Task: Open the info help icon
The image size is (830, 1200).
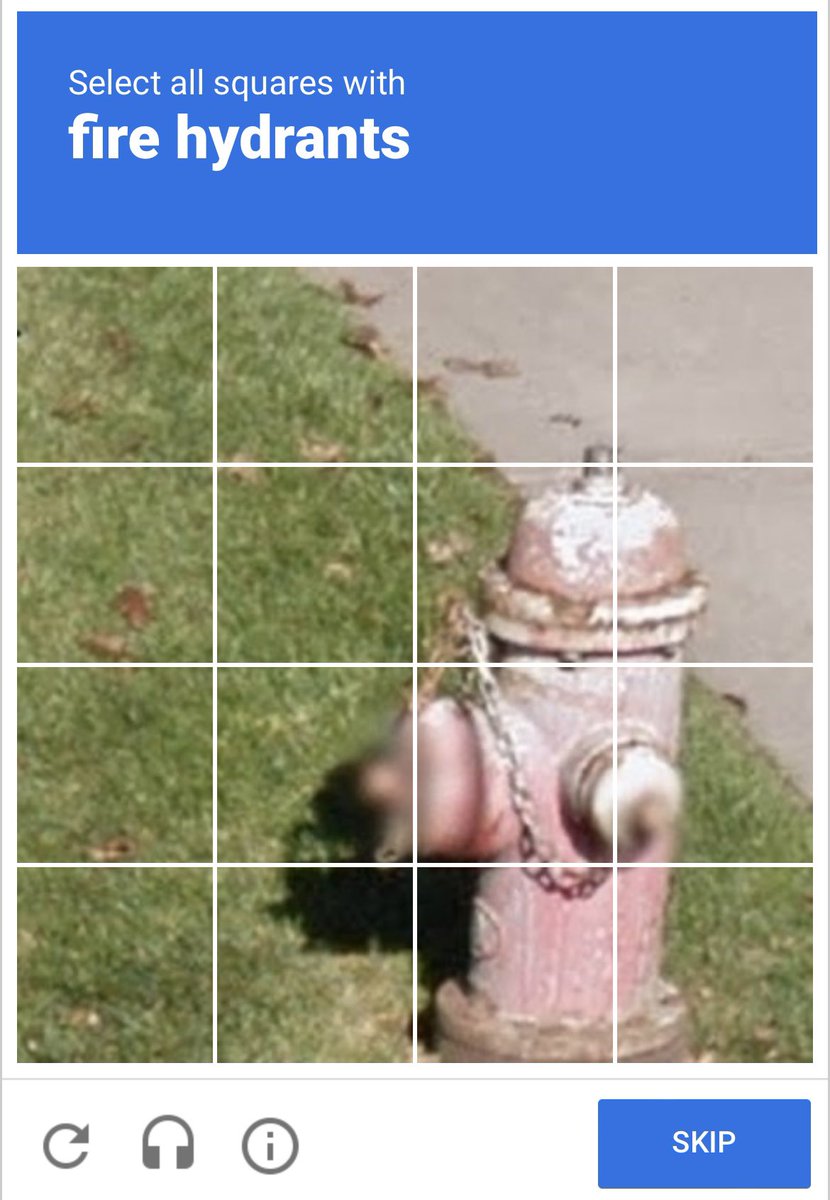Action: (270, 1144)
